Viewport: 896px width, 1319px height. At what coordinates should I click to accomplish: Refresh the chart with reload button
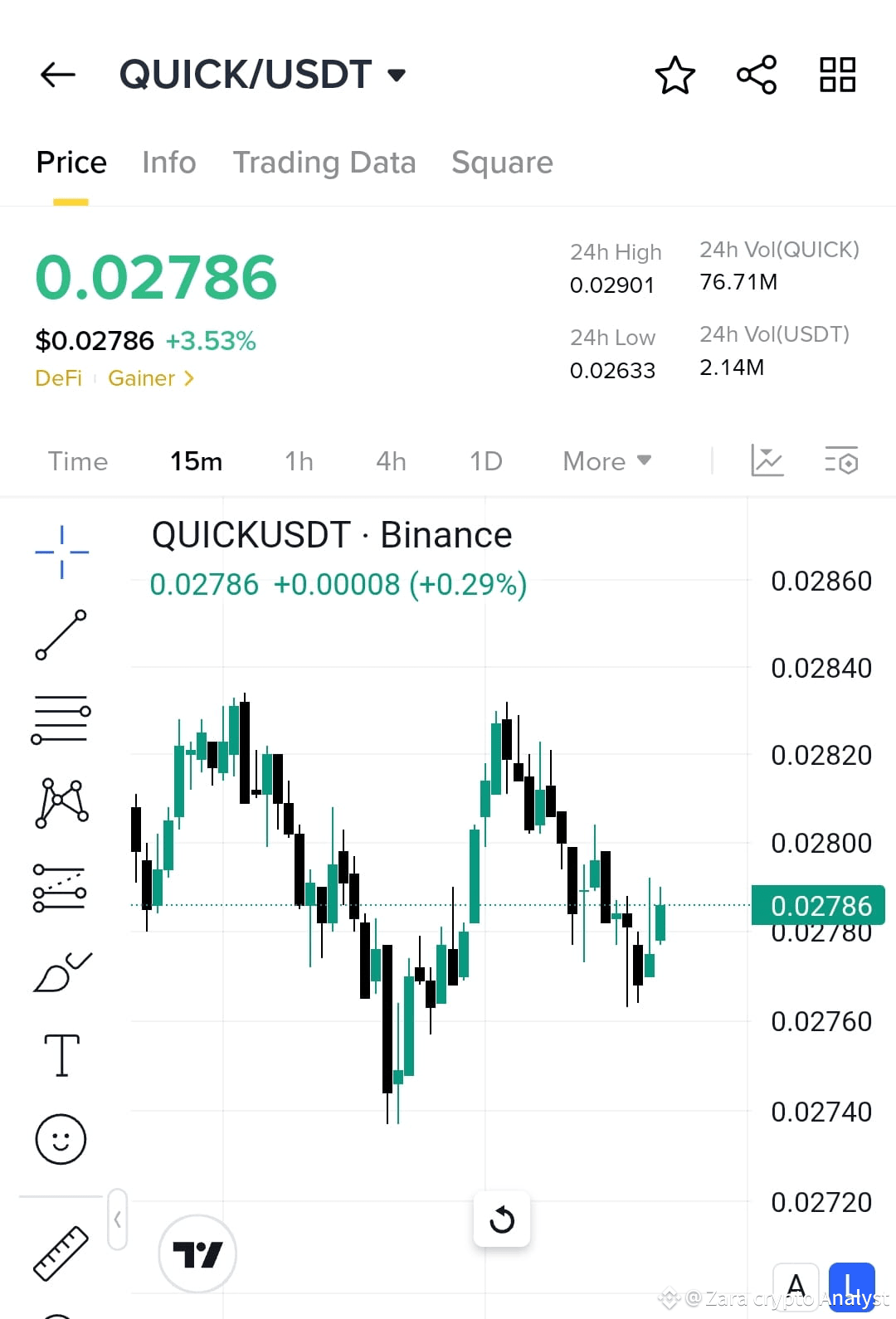click(502, 1220)
